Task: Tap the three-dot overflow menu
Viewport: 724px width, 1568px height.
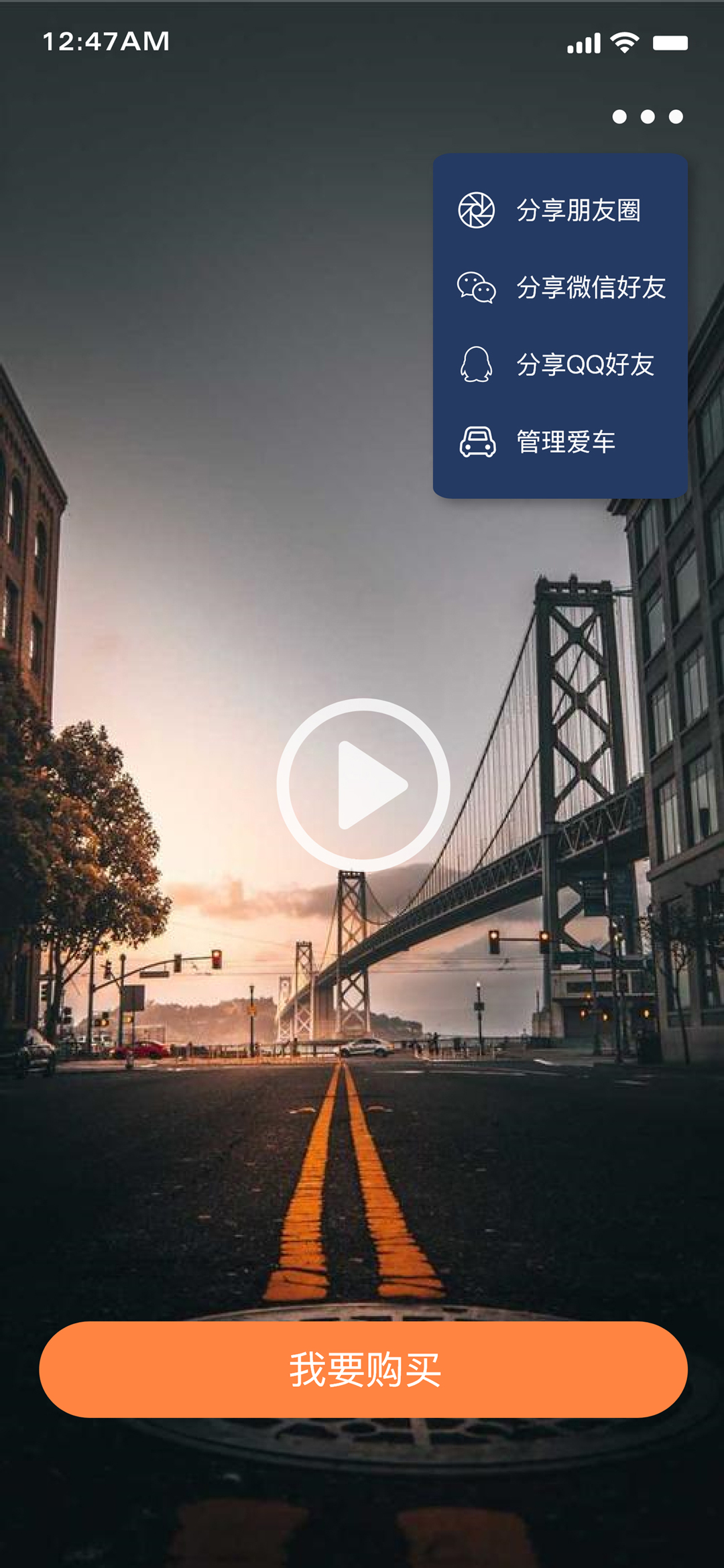Action: [x=648, y=117]
